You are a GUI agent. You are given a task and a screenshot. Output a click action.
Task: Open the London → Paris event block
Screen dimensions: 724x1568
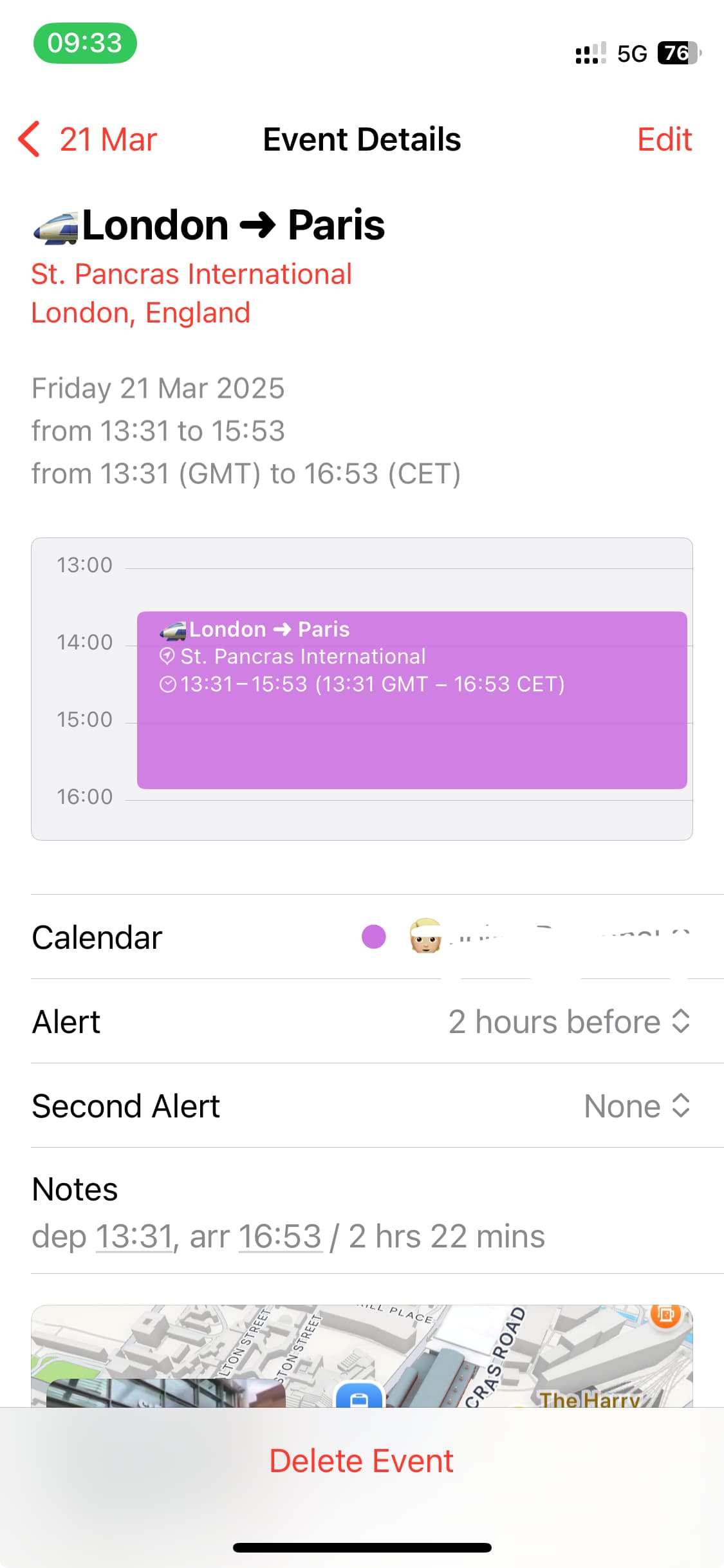point(412,700)
